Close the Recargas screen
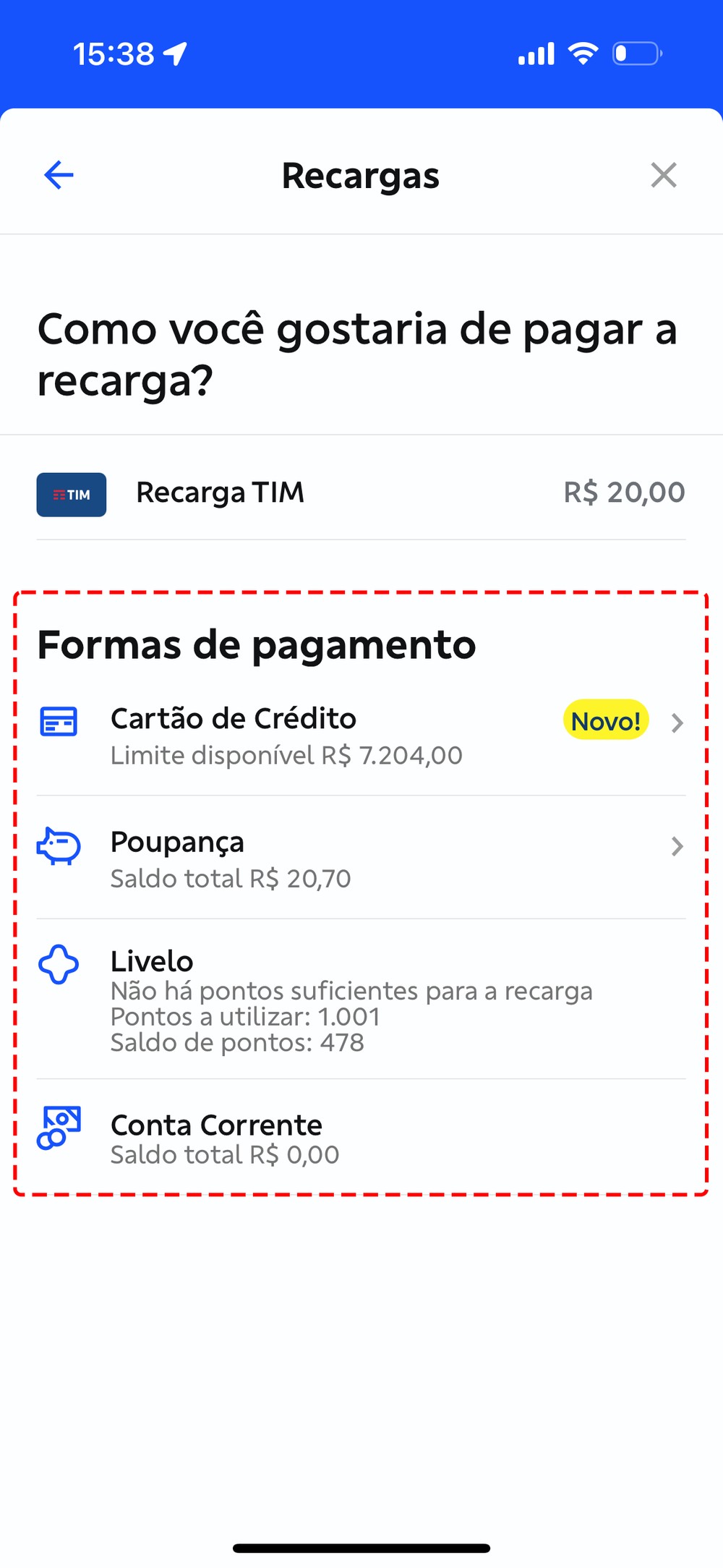723x1568 pixels. 663,175
